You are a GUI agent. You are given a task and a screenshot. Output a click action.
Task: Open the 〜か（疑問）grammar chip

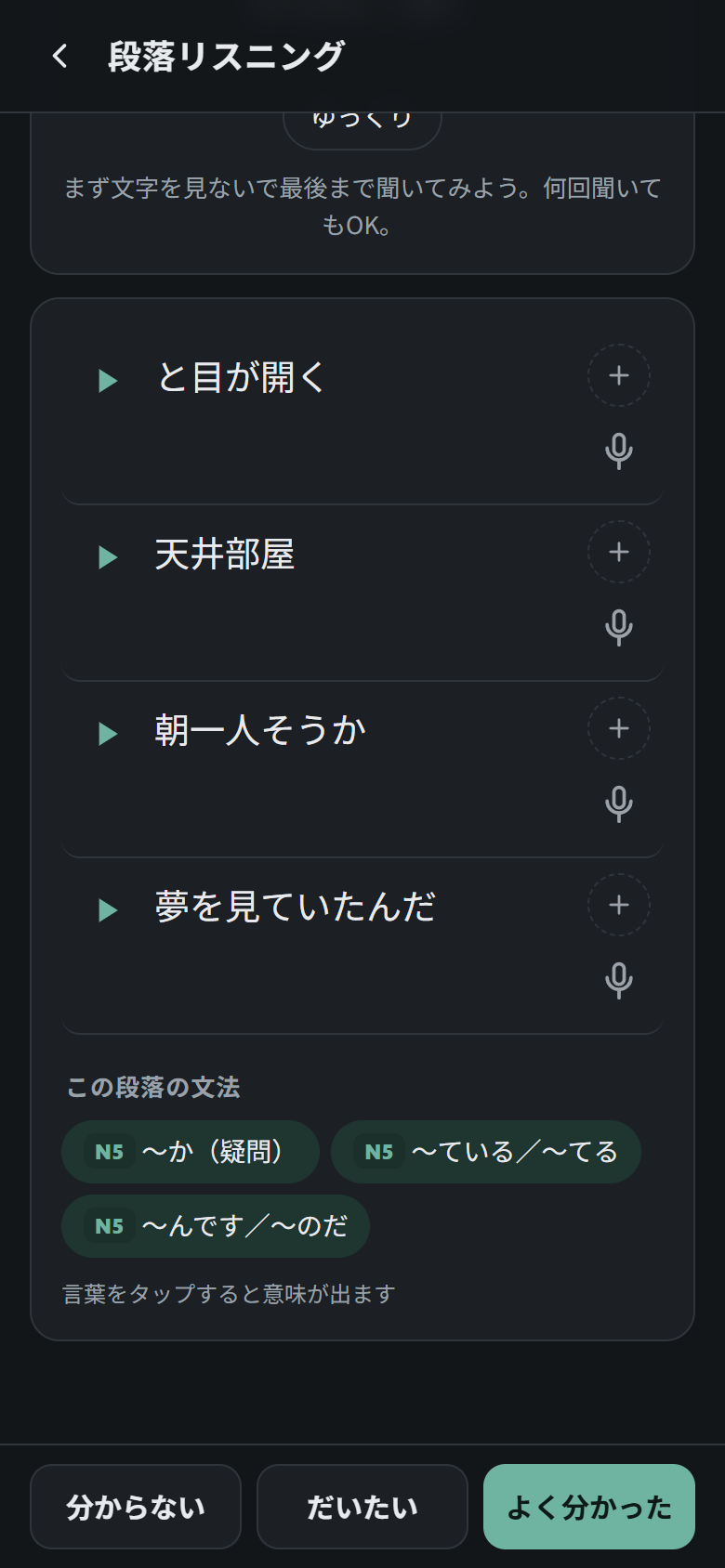(x=191, y=1152)
